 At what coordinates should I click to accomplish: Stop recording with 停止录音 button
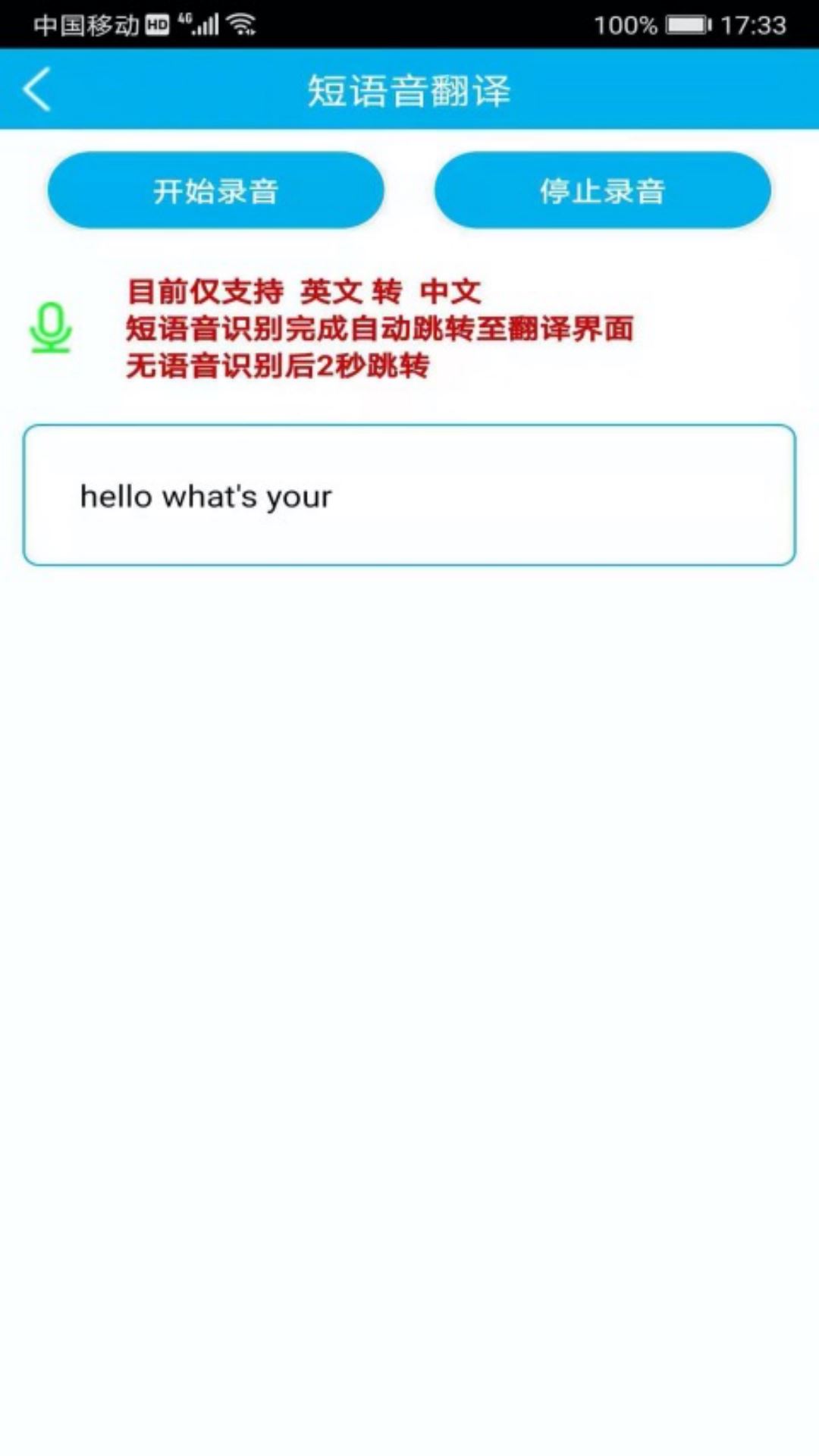click(602, 190)
